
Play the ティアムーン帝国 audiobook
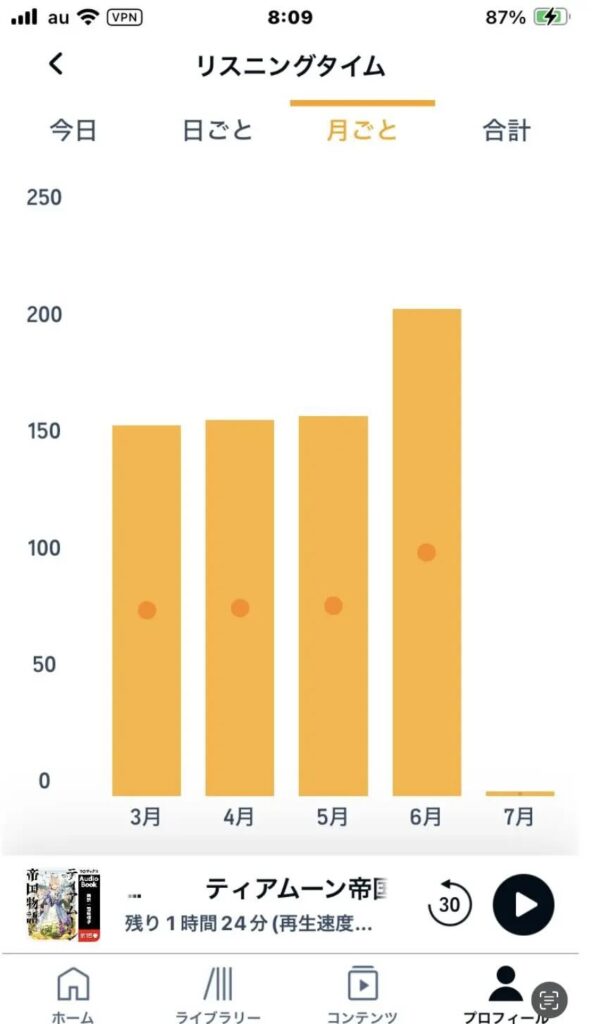pyautogui.click(x=523, y=904)
